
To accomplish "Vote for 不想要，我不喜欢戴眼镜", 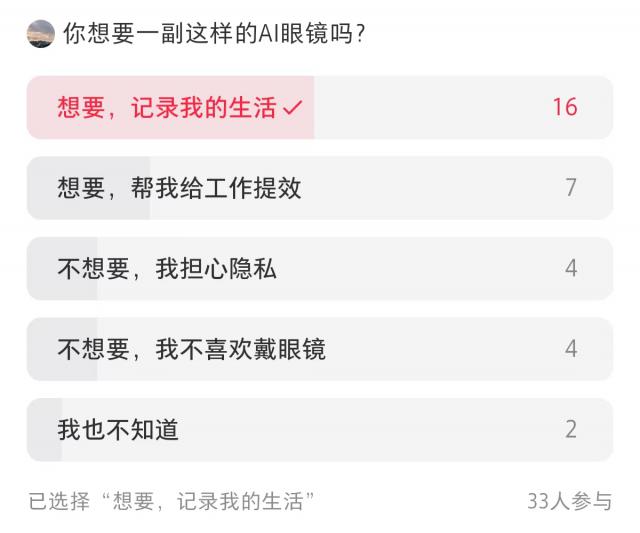I will click(x=320, y=349).
